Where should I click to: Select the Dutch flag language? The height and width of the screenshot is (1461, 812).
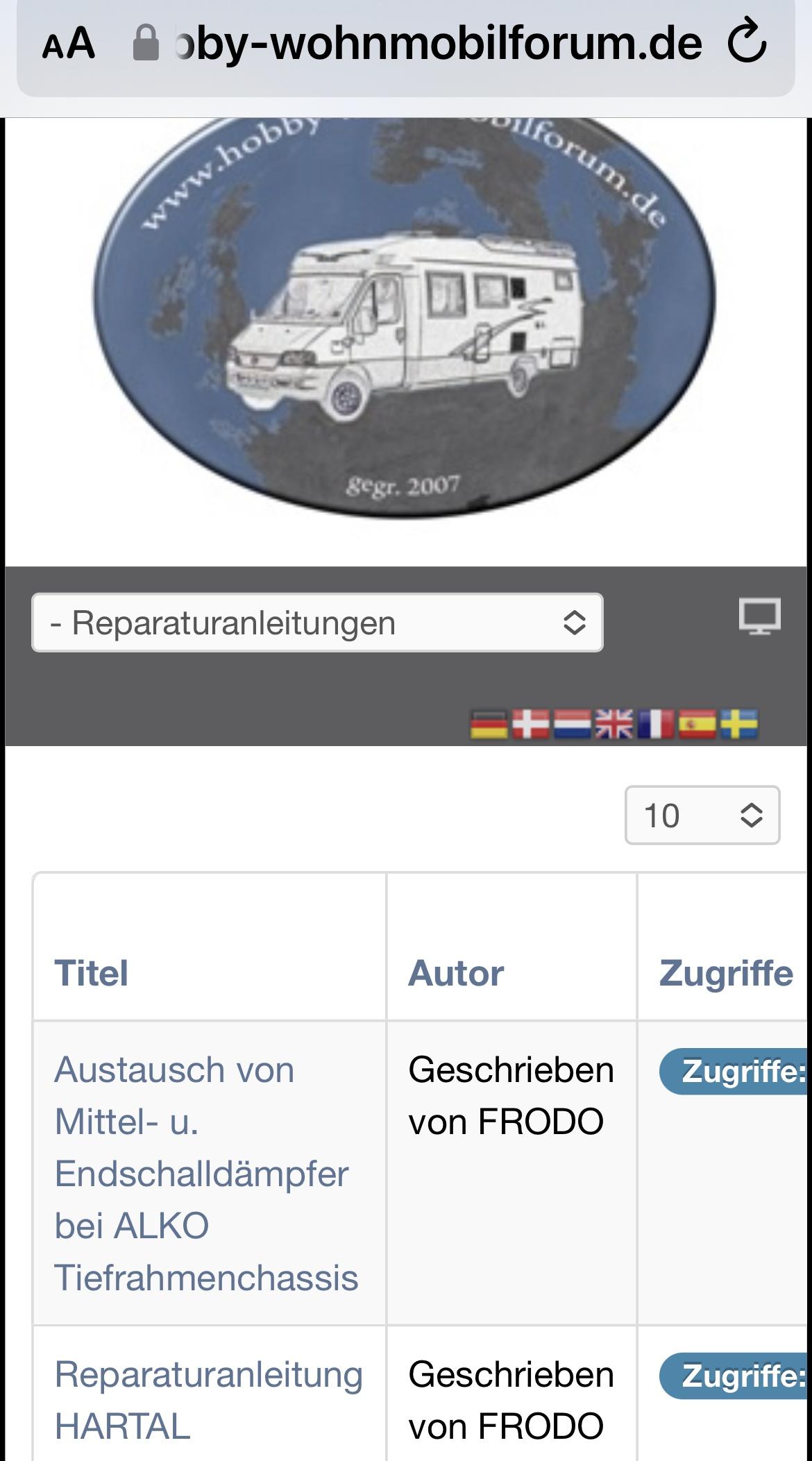point(573,725)
